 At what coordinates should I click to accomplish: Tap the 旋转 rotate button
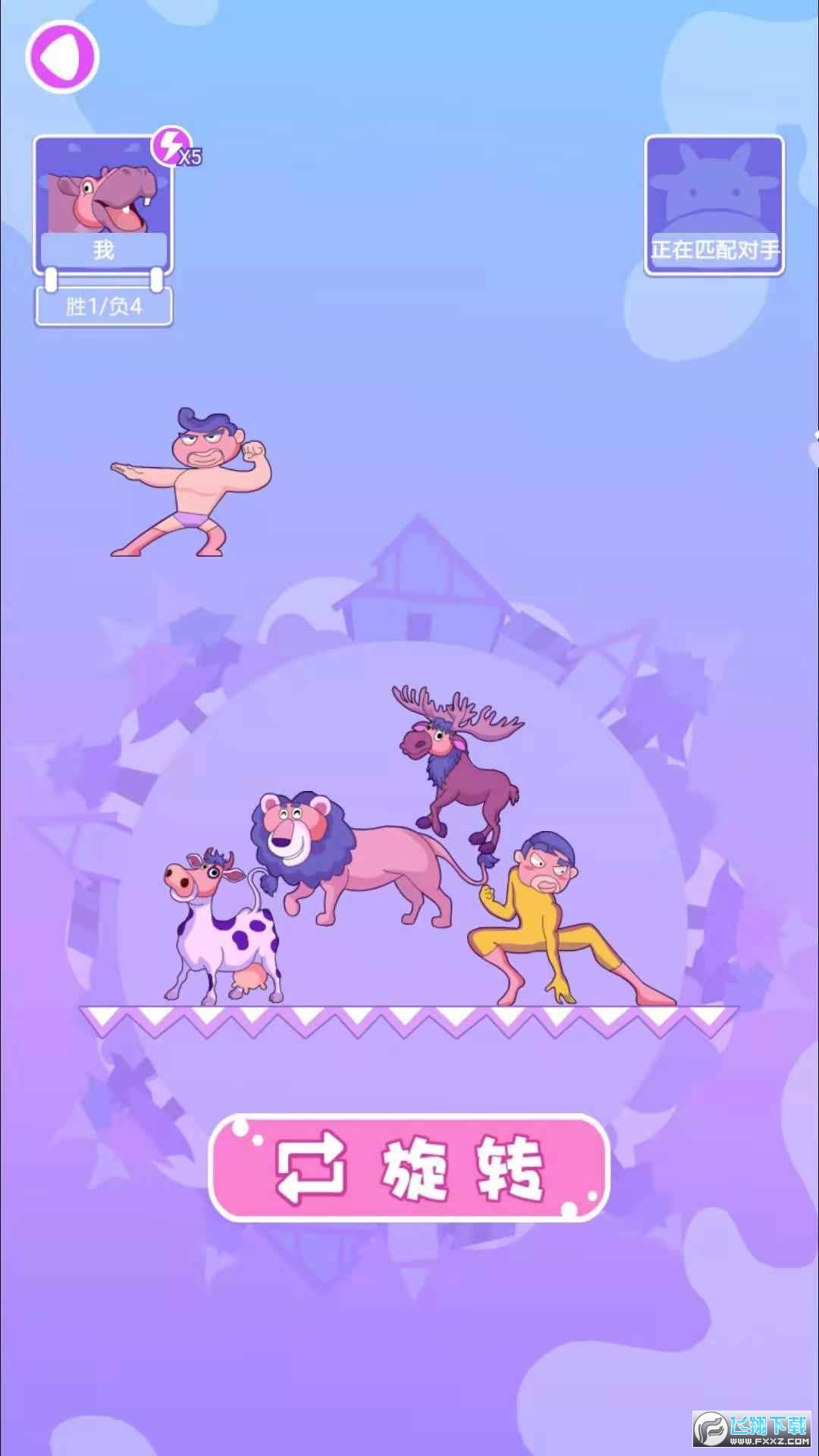tap(409, 1168)
